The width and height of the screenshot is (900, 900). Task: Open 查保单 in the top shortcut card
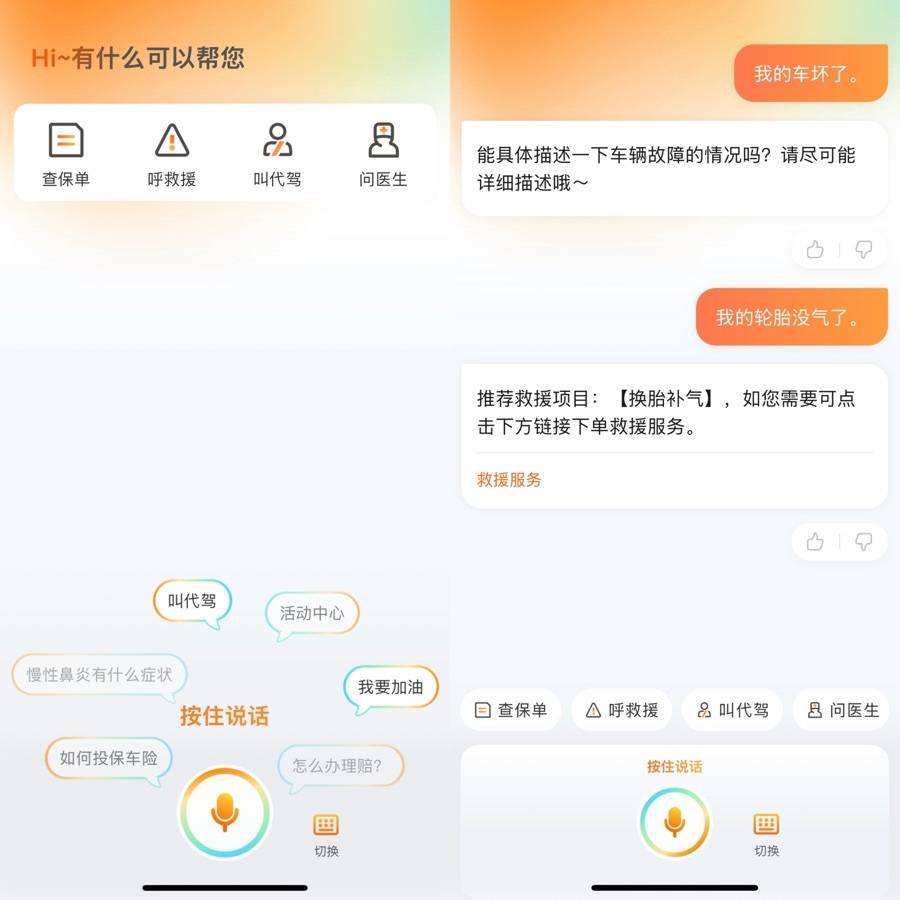(x=66, y=155)
